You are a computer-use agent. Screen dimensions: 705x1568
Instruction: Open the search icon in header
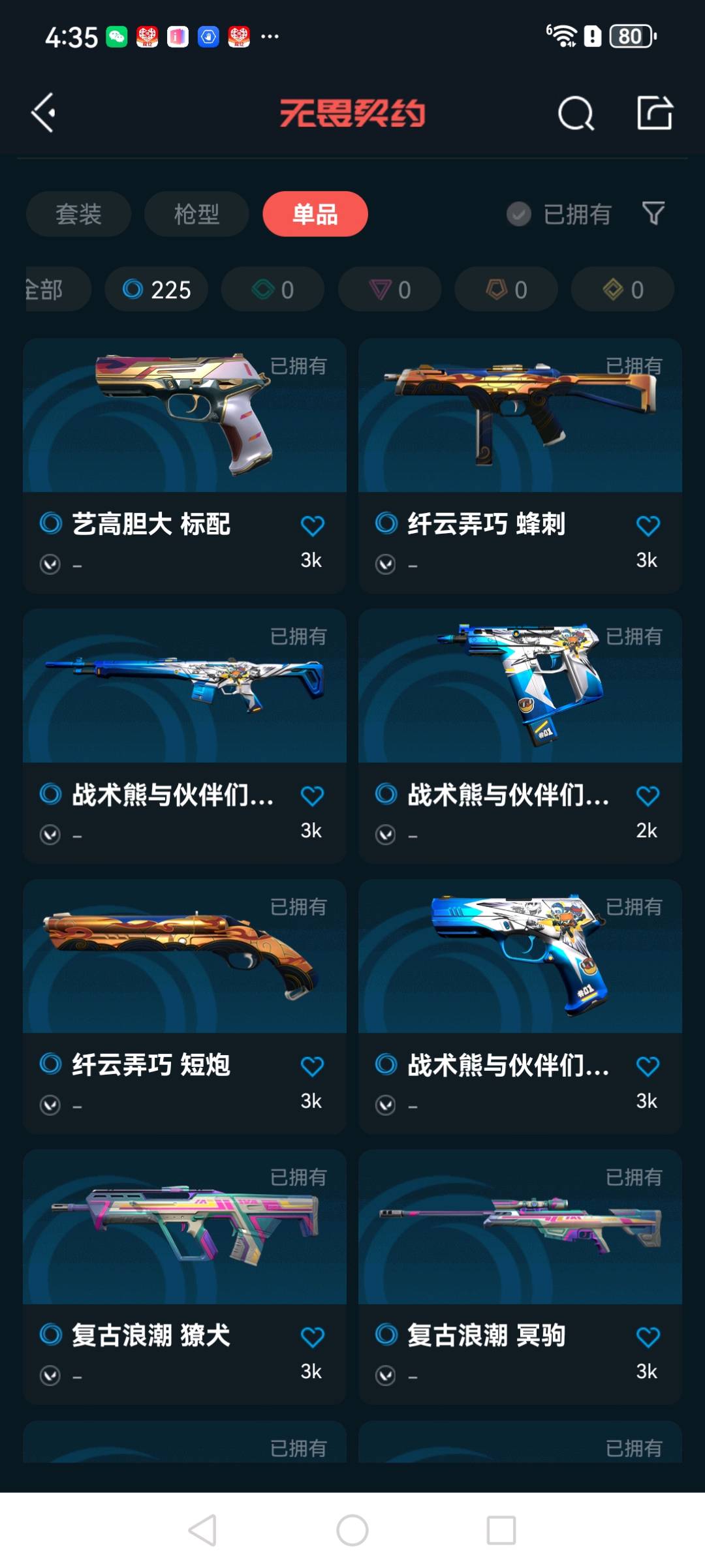[576, 114]
